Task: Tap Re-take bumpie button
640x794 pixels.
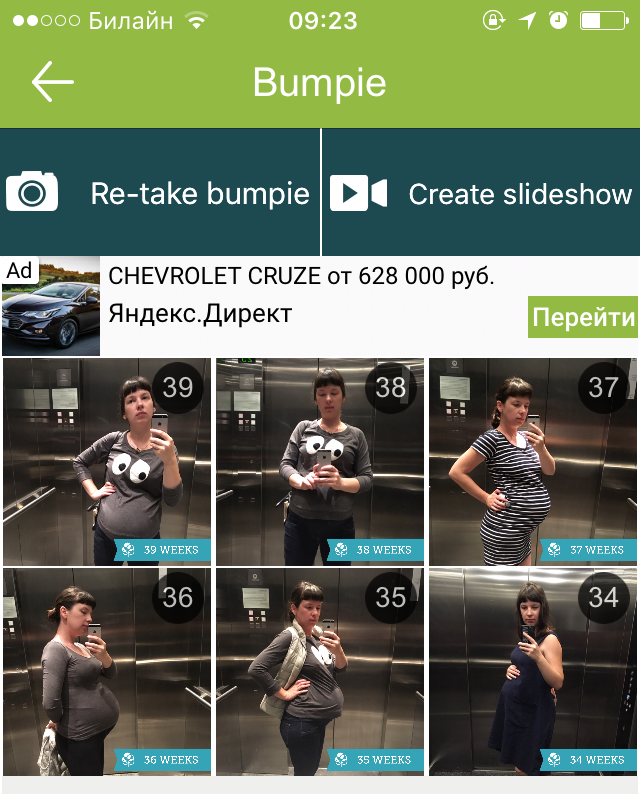Action: click(160, 193)
